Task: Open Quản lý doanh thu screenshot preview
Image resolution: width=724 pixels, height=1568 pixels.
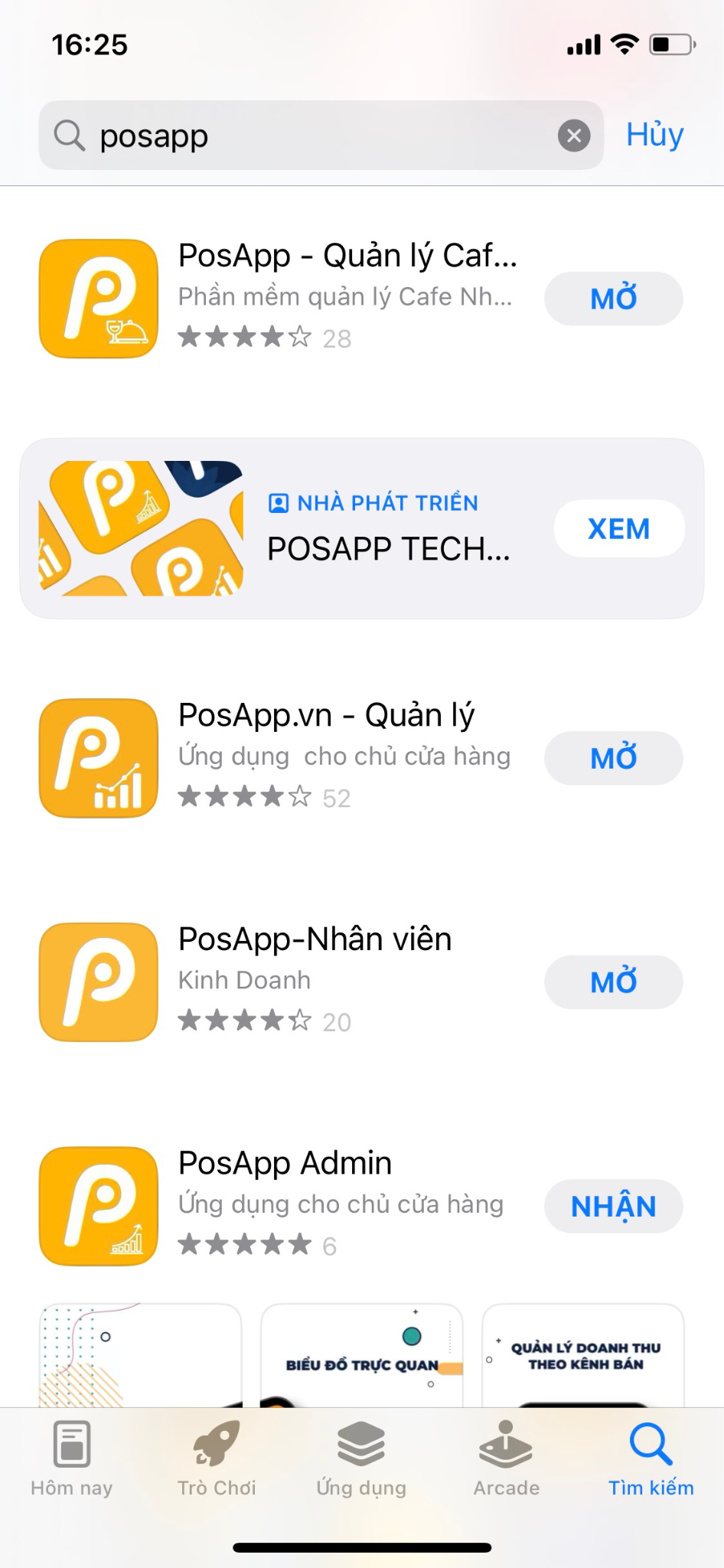Action: 582,1355
